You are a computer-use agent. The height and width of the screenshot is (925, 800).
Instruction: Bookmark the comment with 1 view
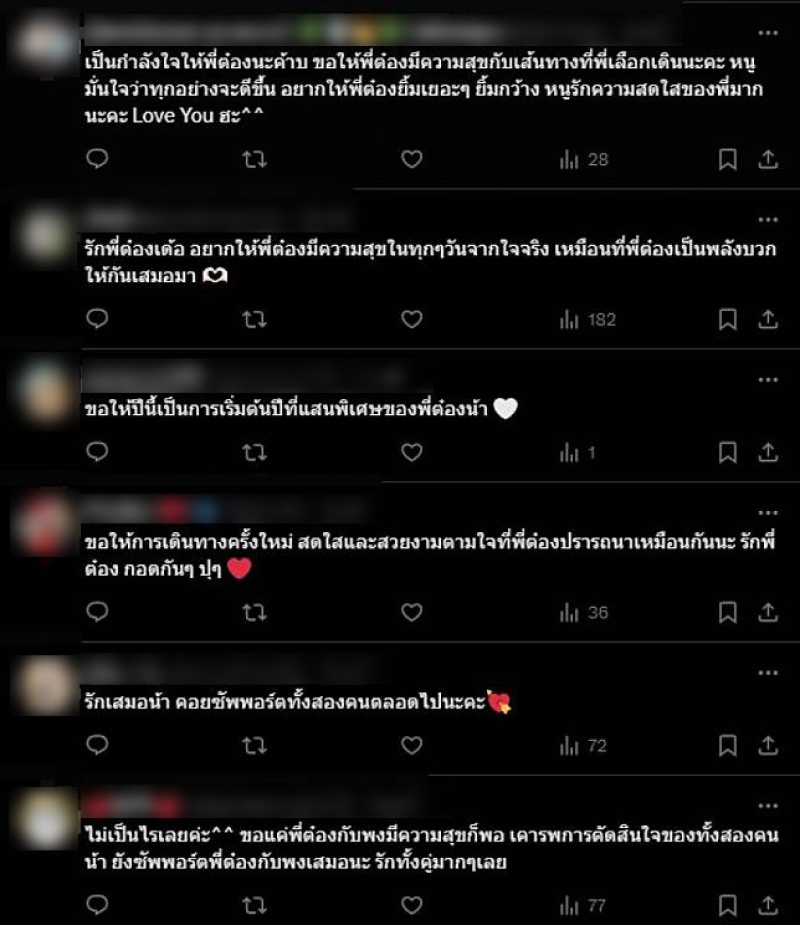[728, 452]
